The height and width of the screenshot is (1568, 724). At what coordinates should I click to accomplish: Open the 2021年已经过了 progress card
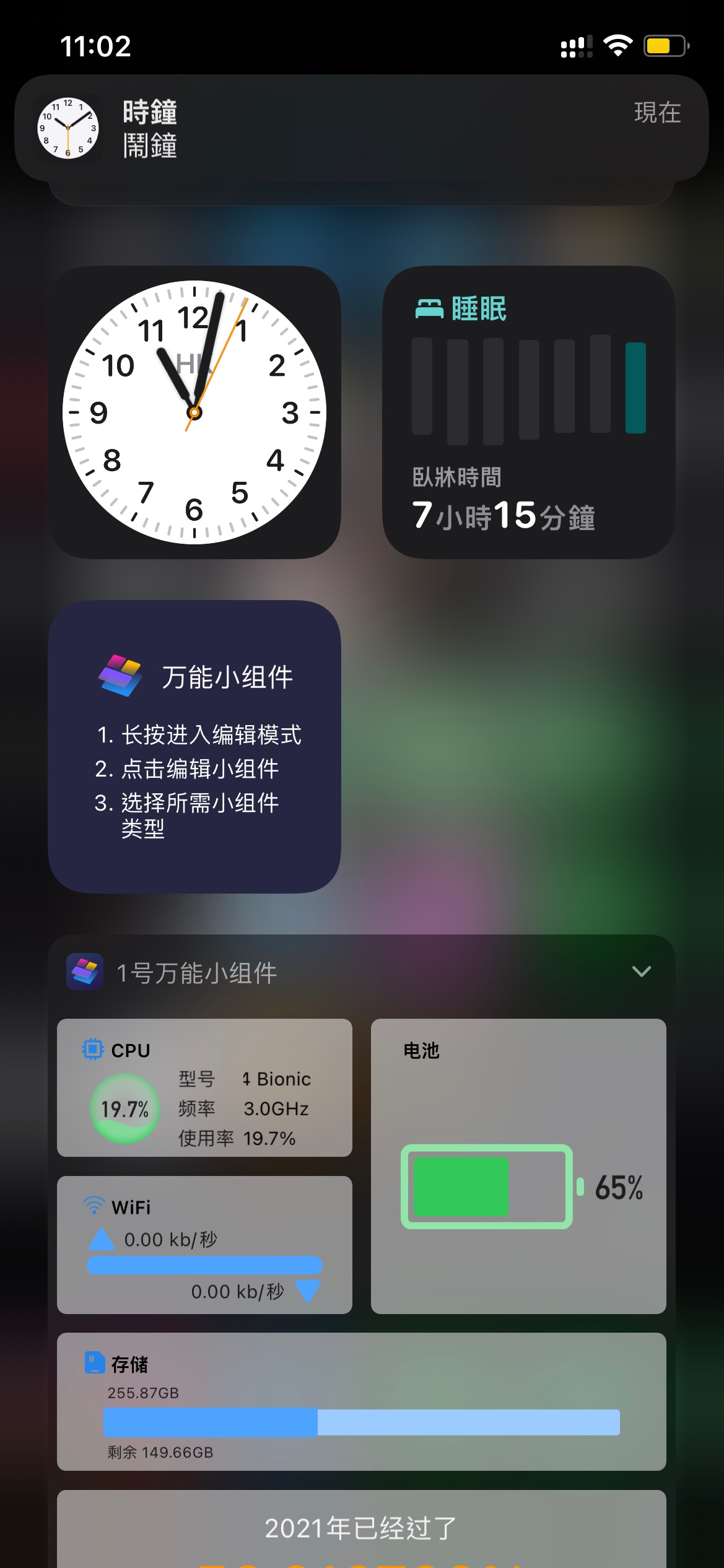point(362,1528)
